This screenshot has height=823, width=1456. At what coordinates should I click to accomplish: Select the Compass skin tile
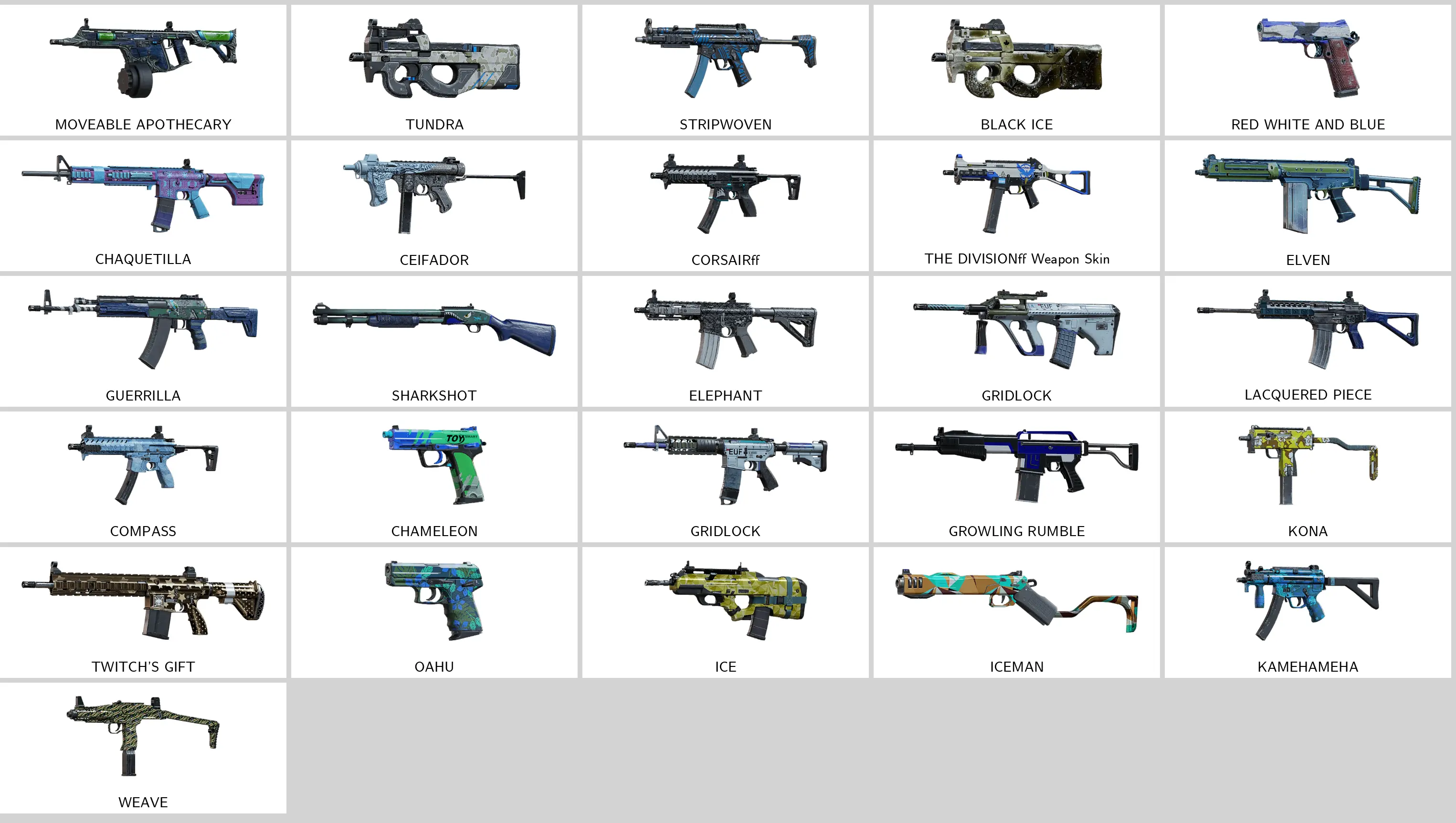click(x=143, y=476)
